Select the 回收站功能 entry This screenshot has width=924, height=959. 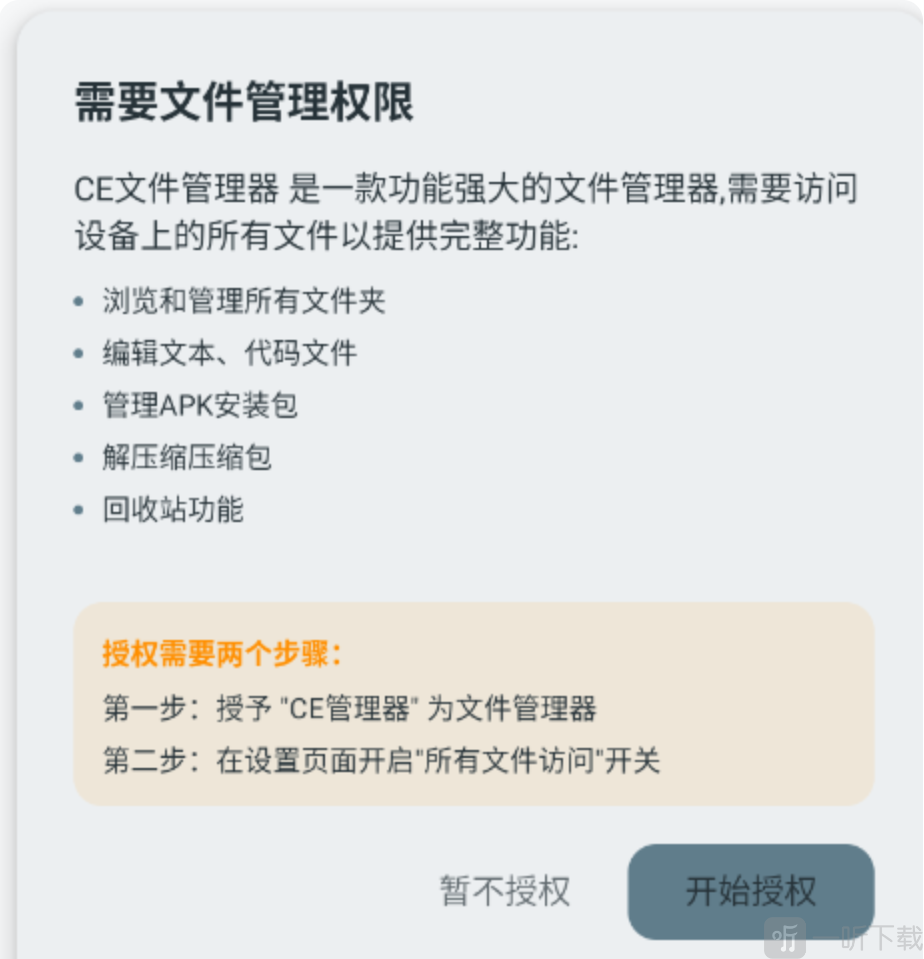[x=172, y=508]
